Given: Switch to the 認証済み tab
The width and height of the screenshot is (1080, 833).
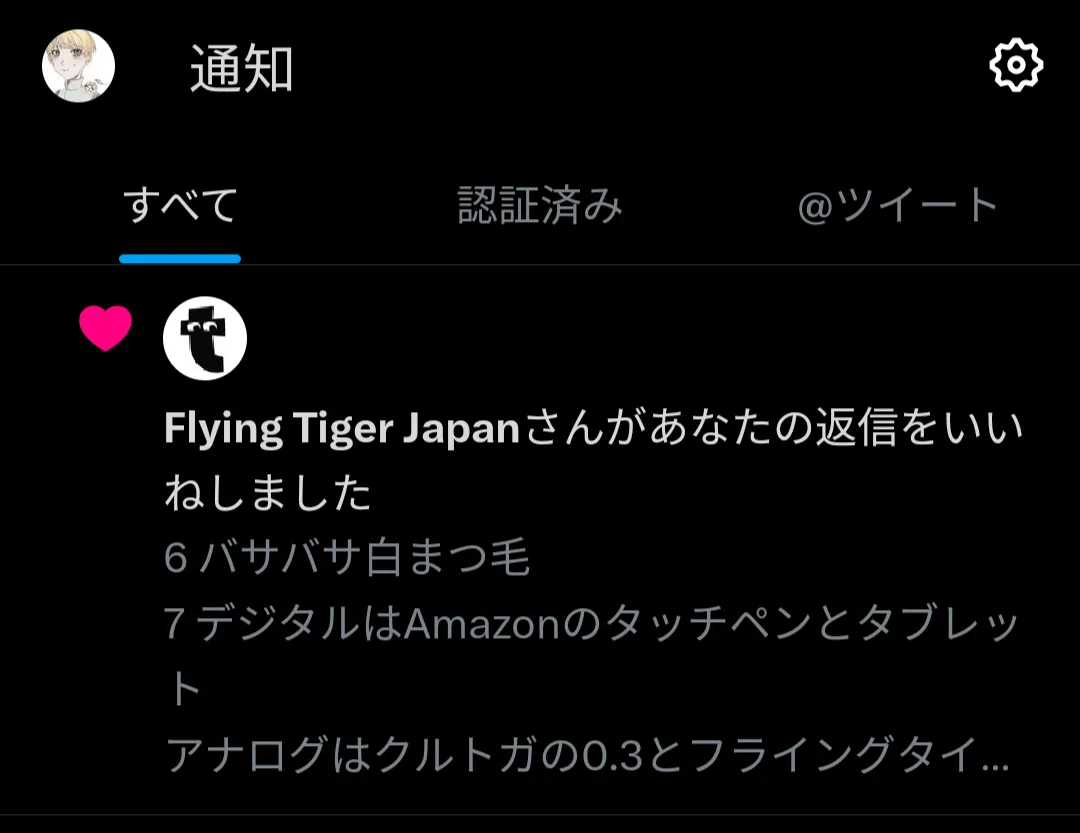Looking at the screenshot, I should coord(540,206).
